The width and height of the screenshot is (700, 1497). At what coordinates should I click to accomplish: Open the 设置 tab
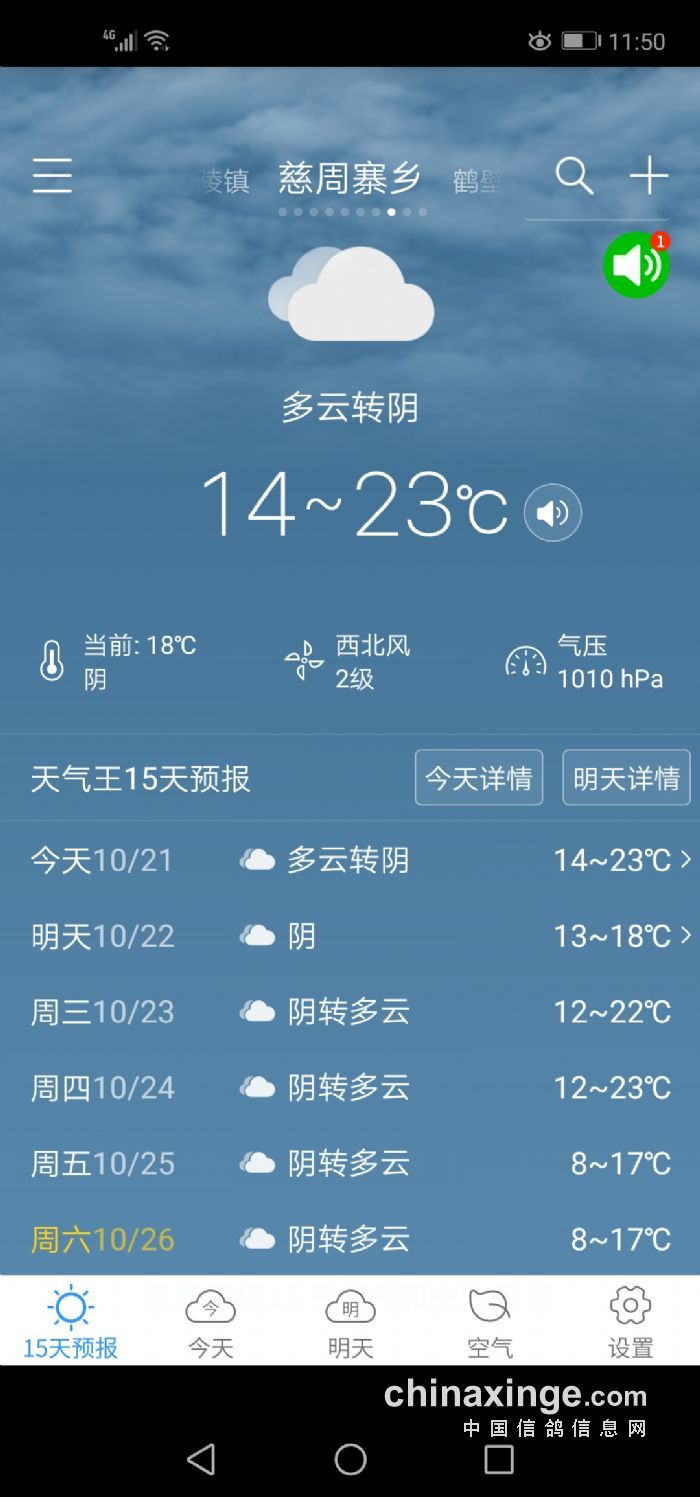(x=630, y=1322)
